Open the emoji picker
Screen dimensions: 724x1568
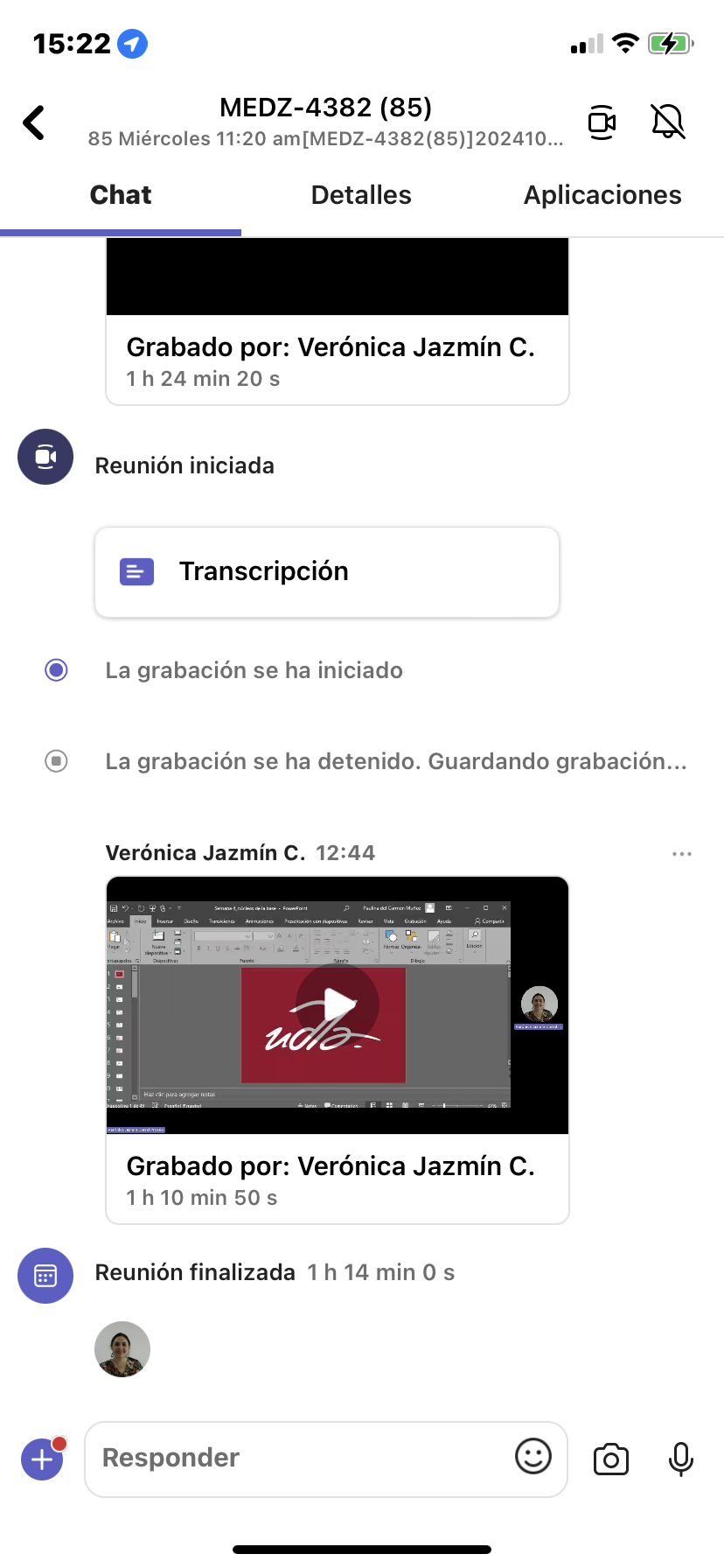[x=533, y=1457]
